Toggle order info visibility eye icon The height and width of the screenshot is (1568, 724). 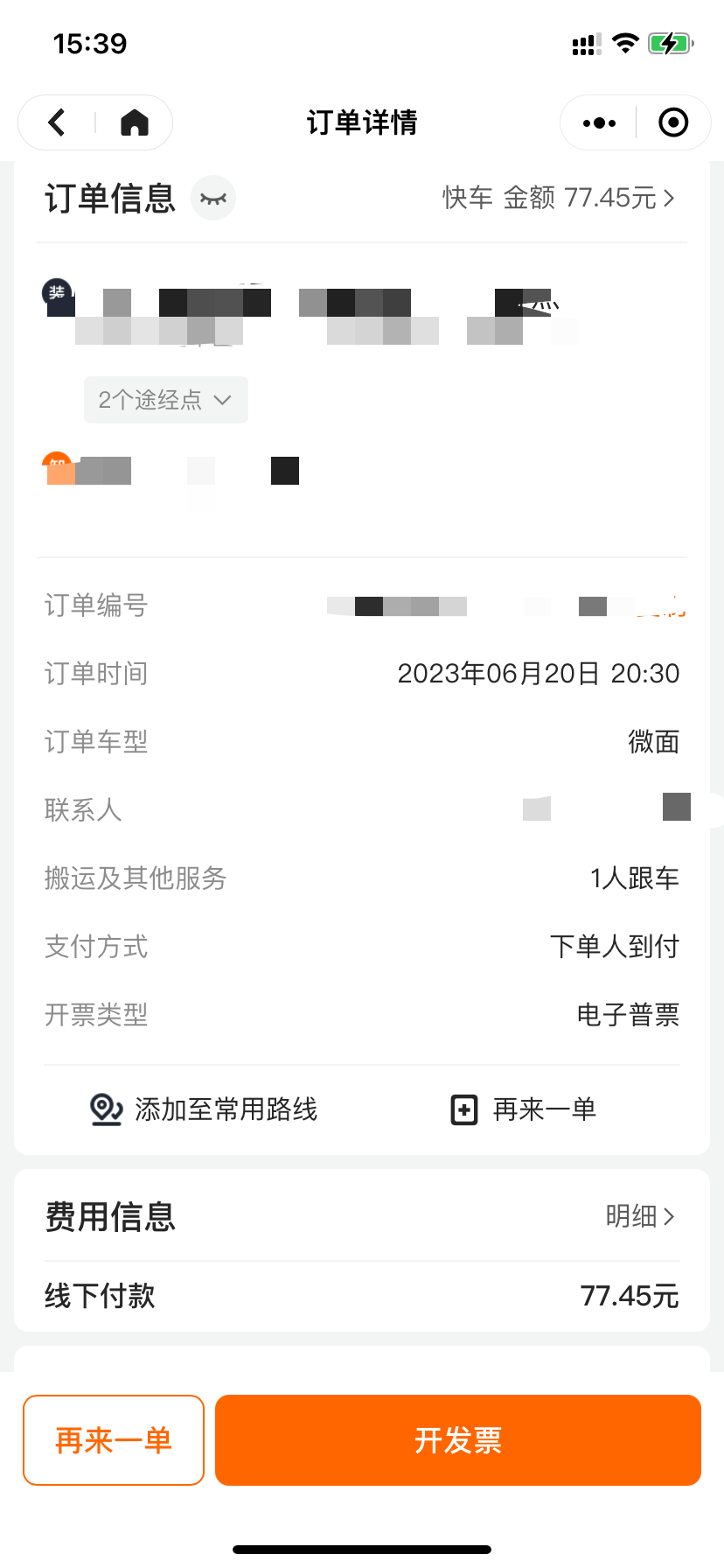[x=213, y=199]
